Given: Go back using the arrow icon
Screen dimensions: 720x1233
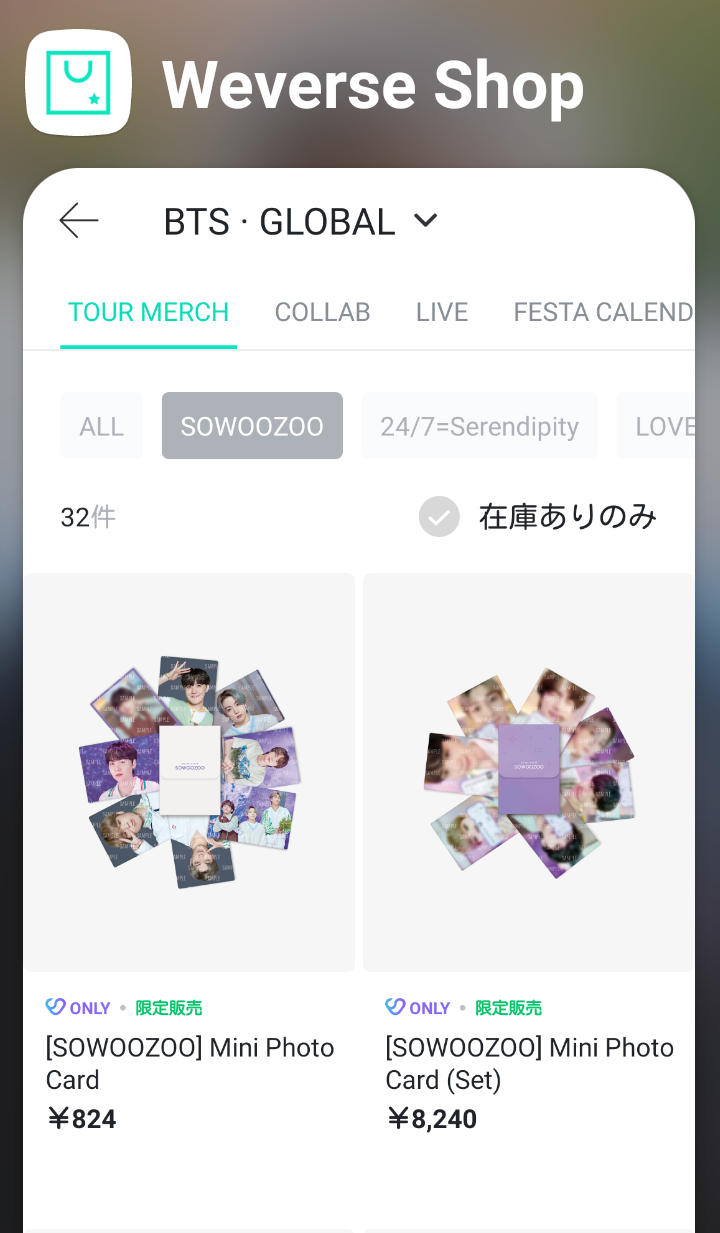Looking at the screenshot, I should [79, 221].
